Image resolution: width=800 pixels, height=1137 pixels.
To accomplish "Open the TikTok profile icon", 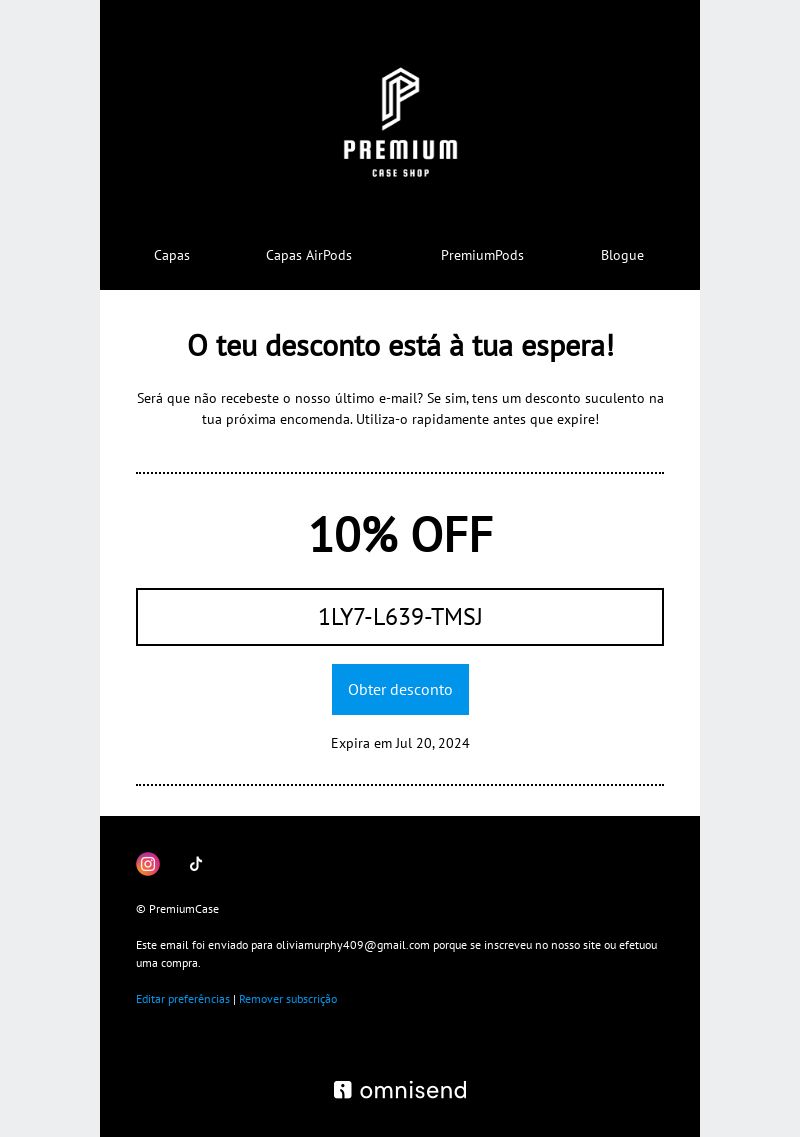I will point(196,864).
